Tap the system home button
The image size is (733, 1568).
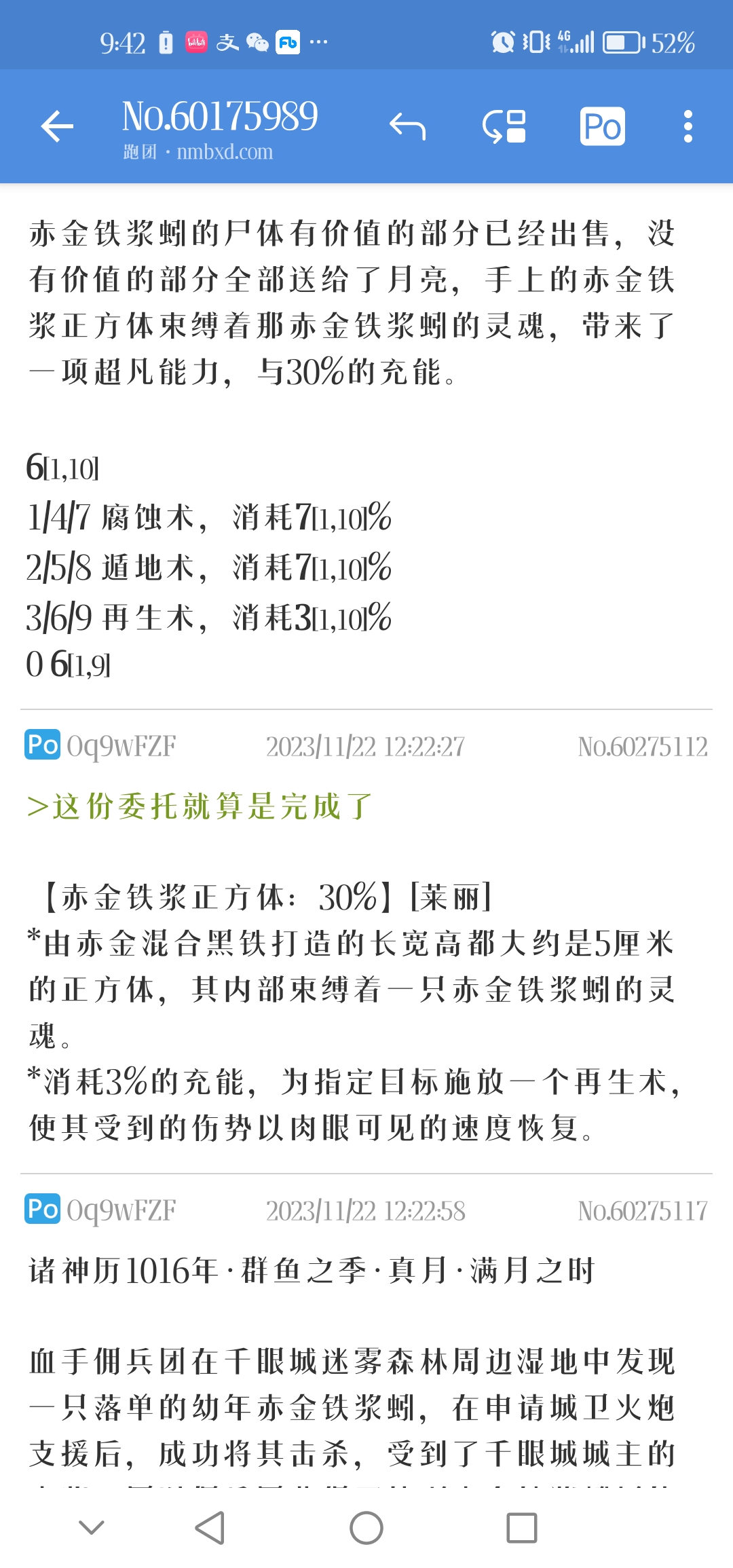(366, 1528)
